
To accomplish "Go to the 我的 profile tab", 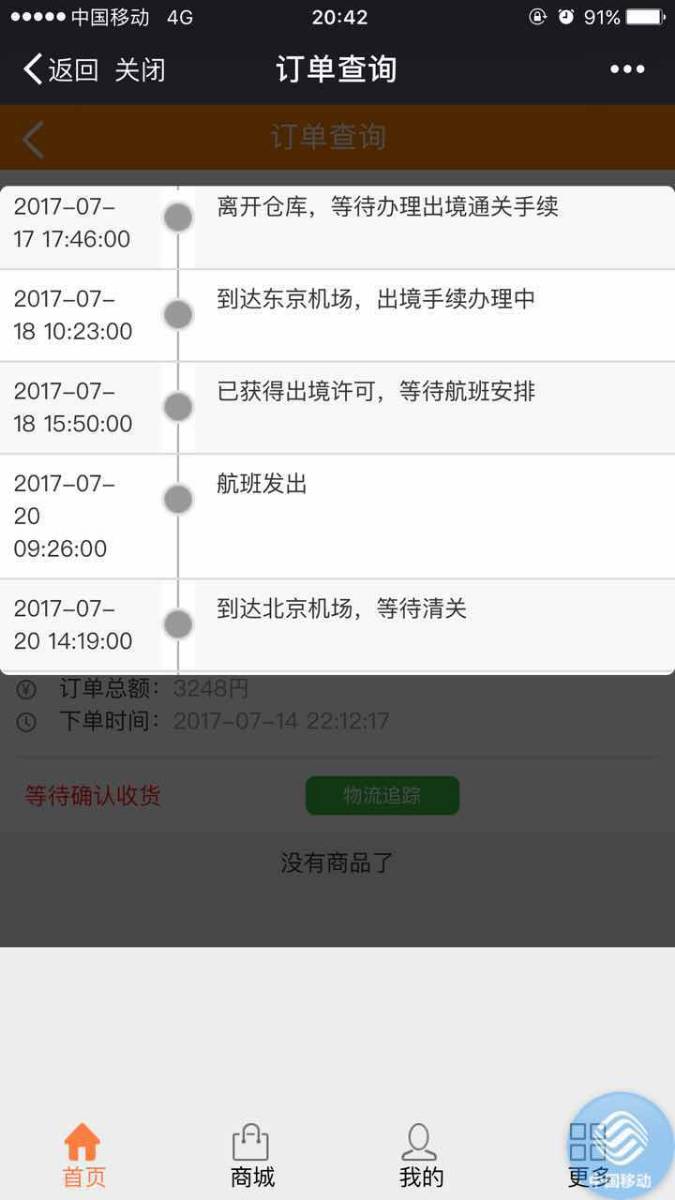I will tap(421, 1155).
